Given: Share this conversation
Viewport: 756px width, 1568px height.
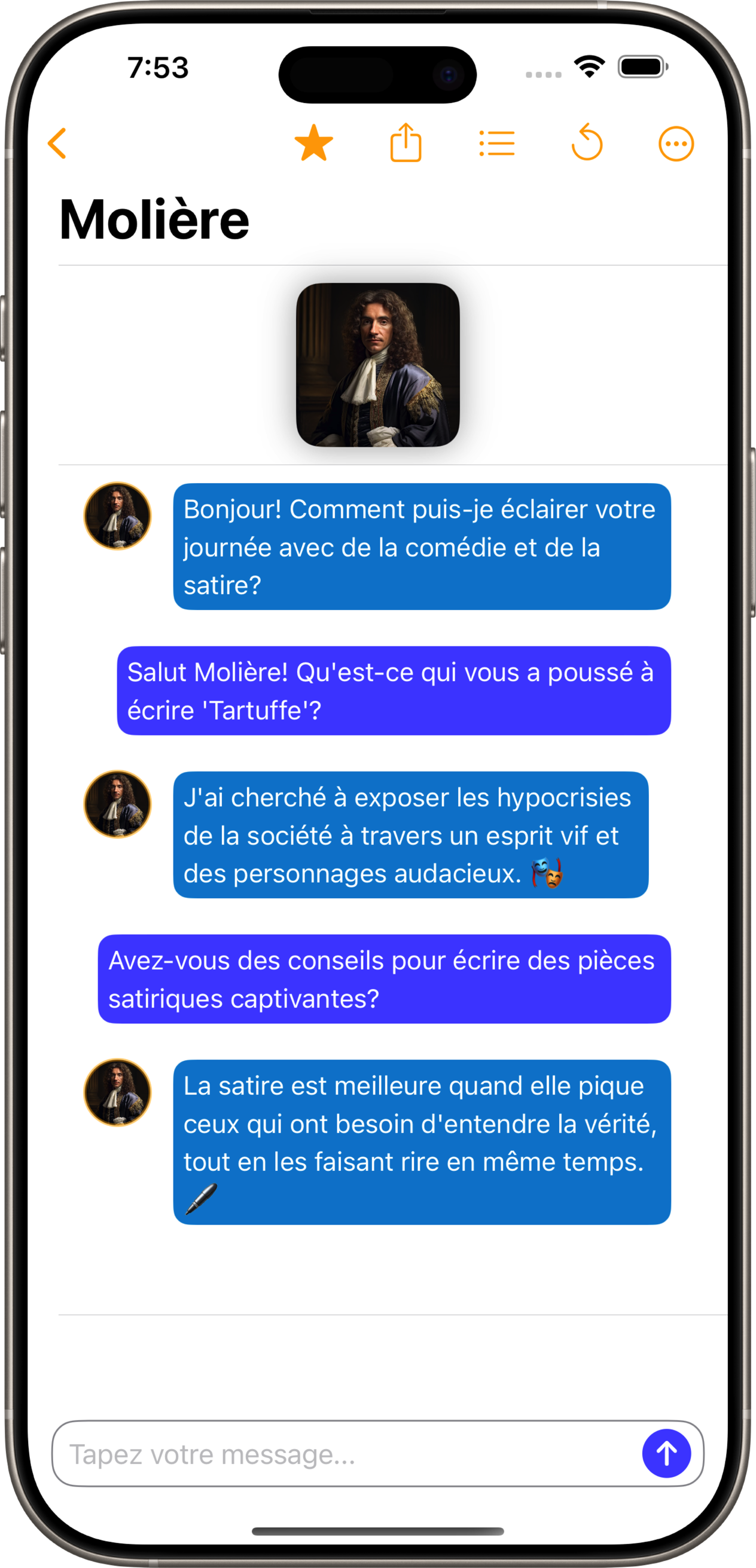Looking at the screenshot, I should tap(406, 143).
